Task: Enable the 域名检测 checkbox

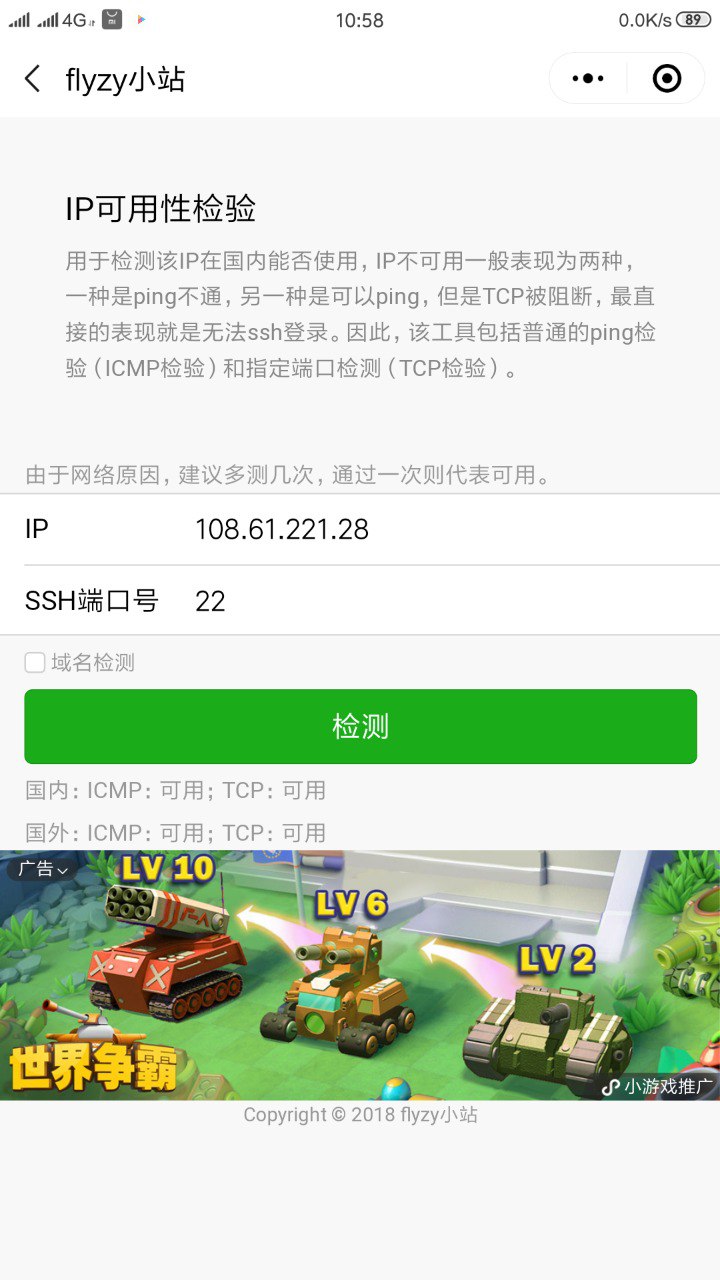Action: click(35, 662)
